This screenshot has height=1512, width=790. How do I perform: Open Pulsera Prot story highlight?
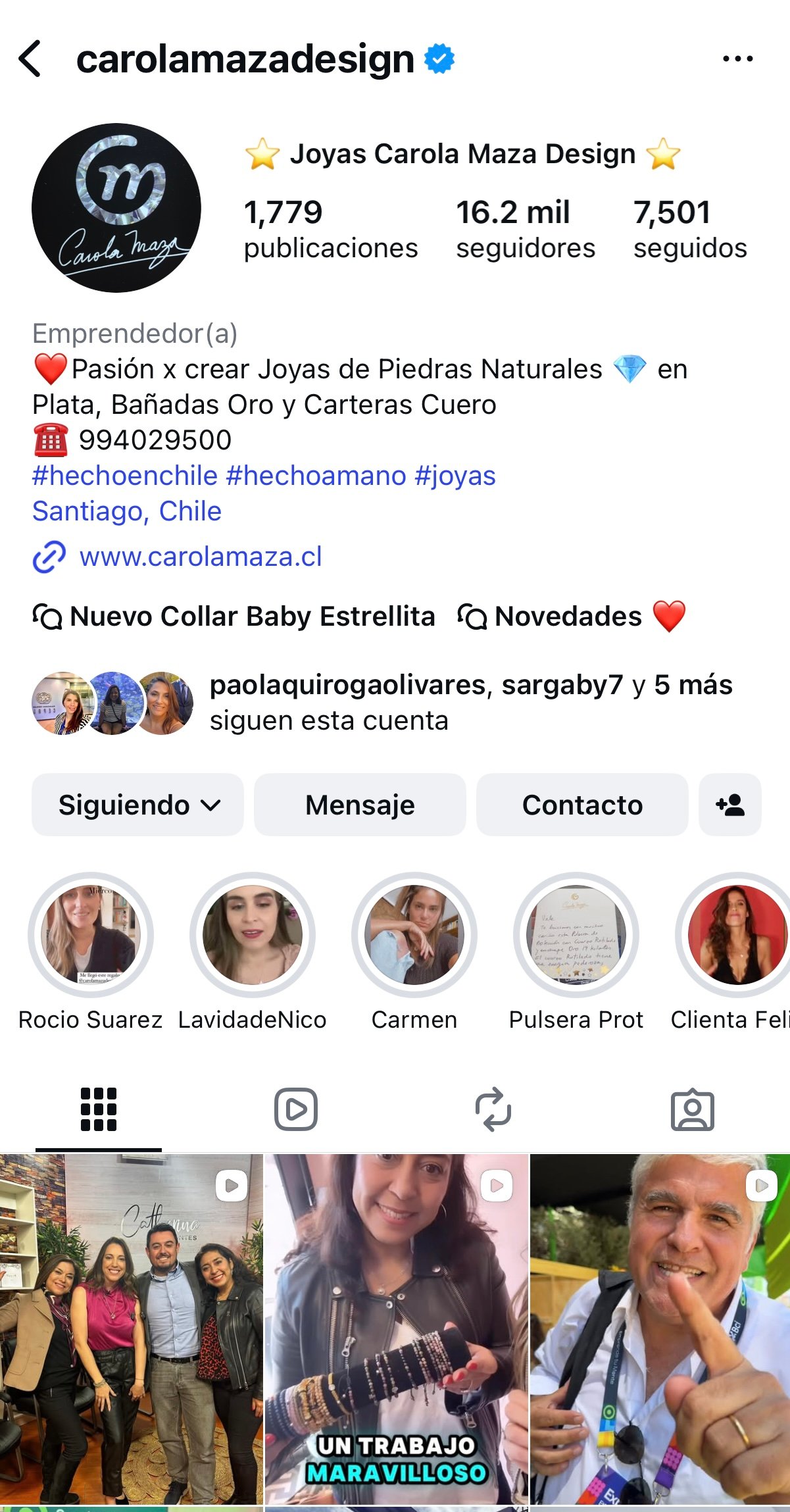576,935
